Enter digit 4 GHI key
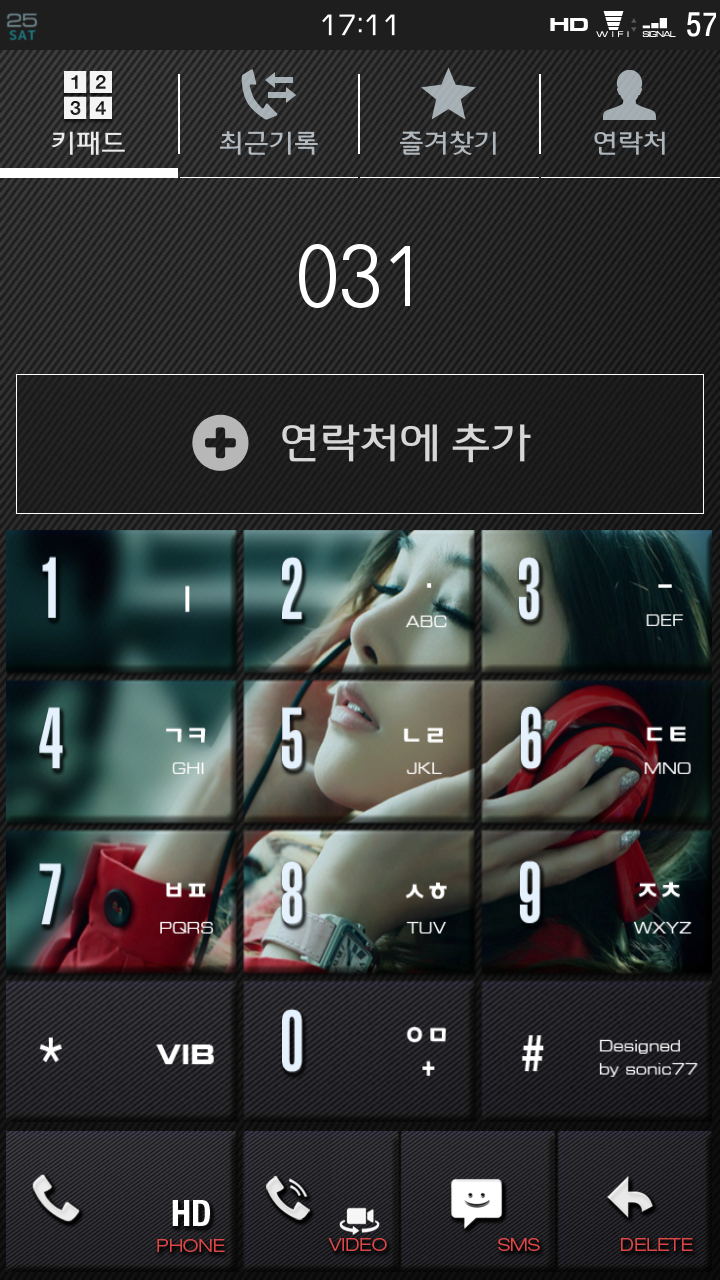This screenshot has height=1280, width=720. (120, 750)
